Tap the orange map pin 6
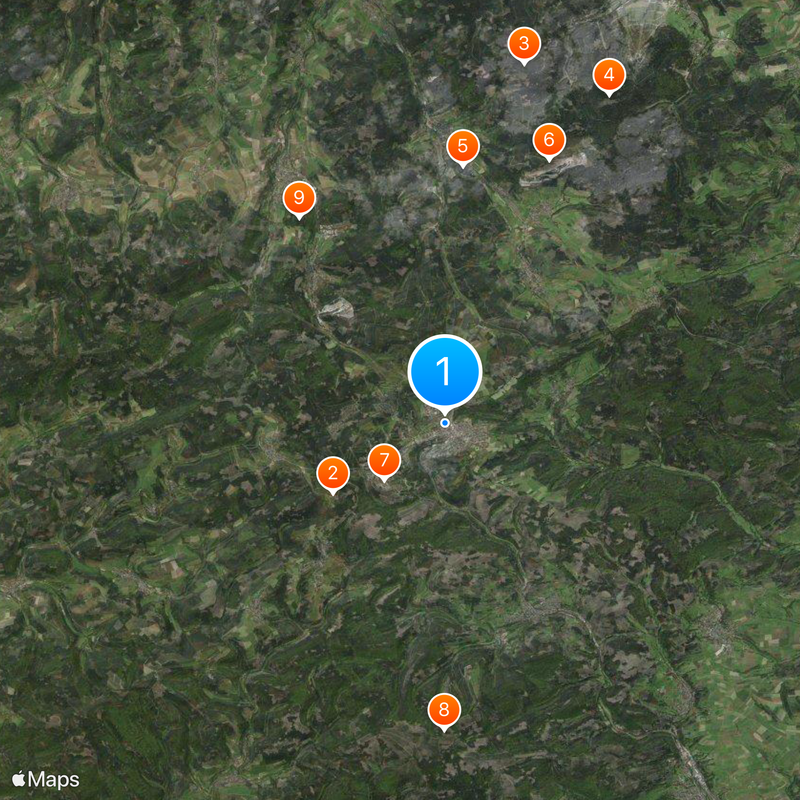 (548, 139)
